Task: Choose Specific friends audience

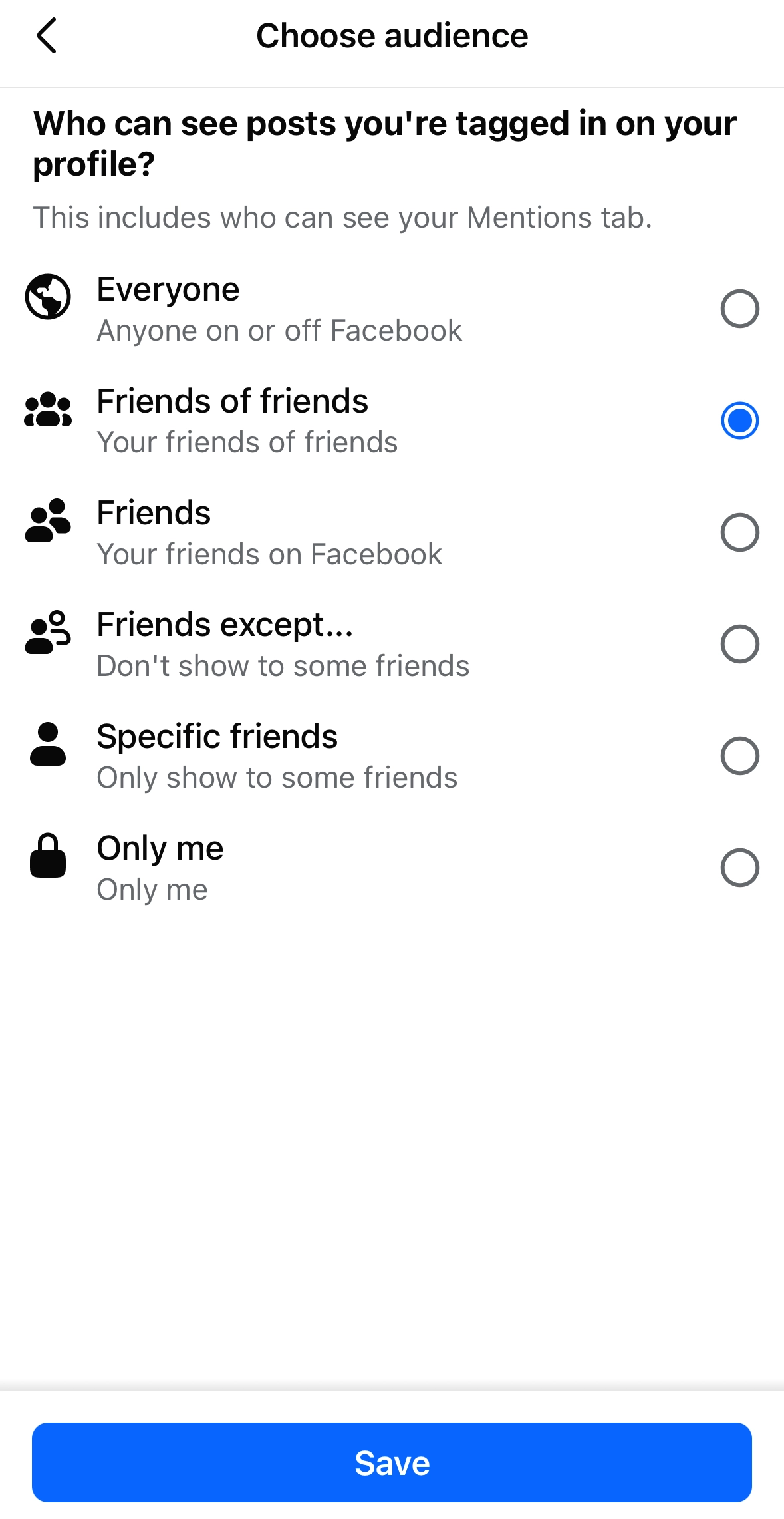Action: point(739,756)
